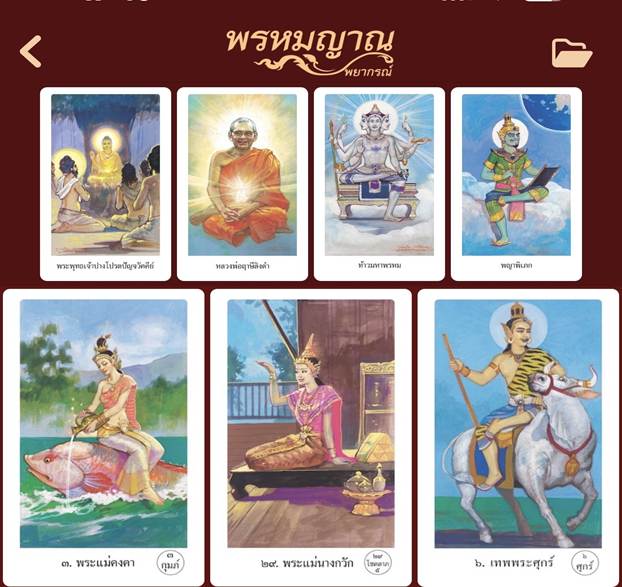Select card ๒๙ พระแม่นางกวัก
The width and height of the screenshot is (622, 587).
coord(310,435)
